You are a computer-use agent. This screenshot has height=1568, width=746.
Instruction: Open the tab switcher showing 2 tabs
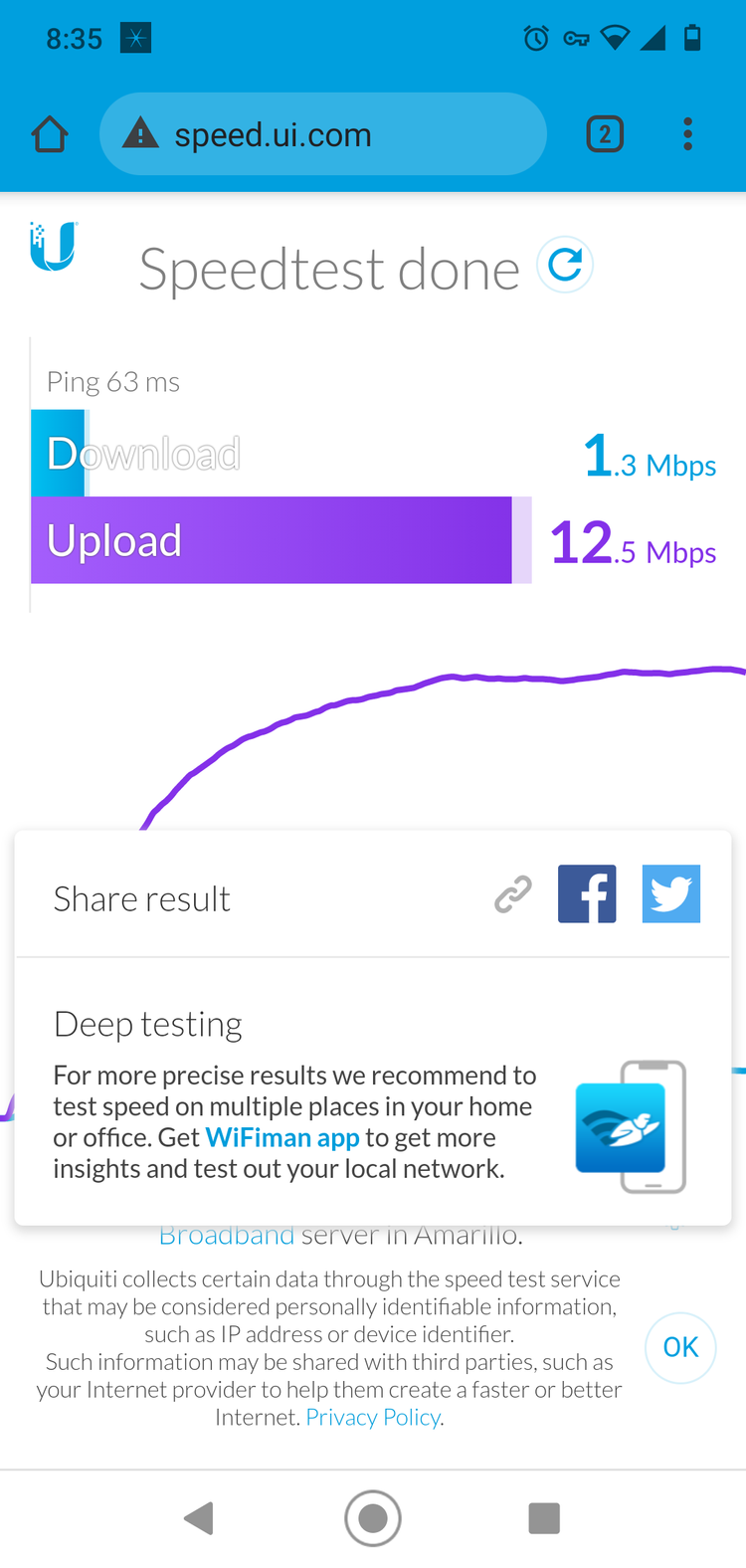605,134
